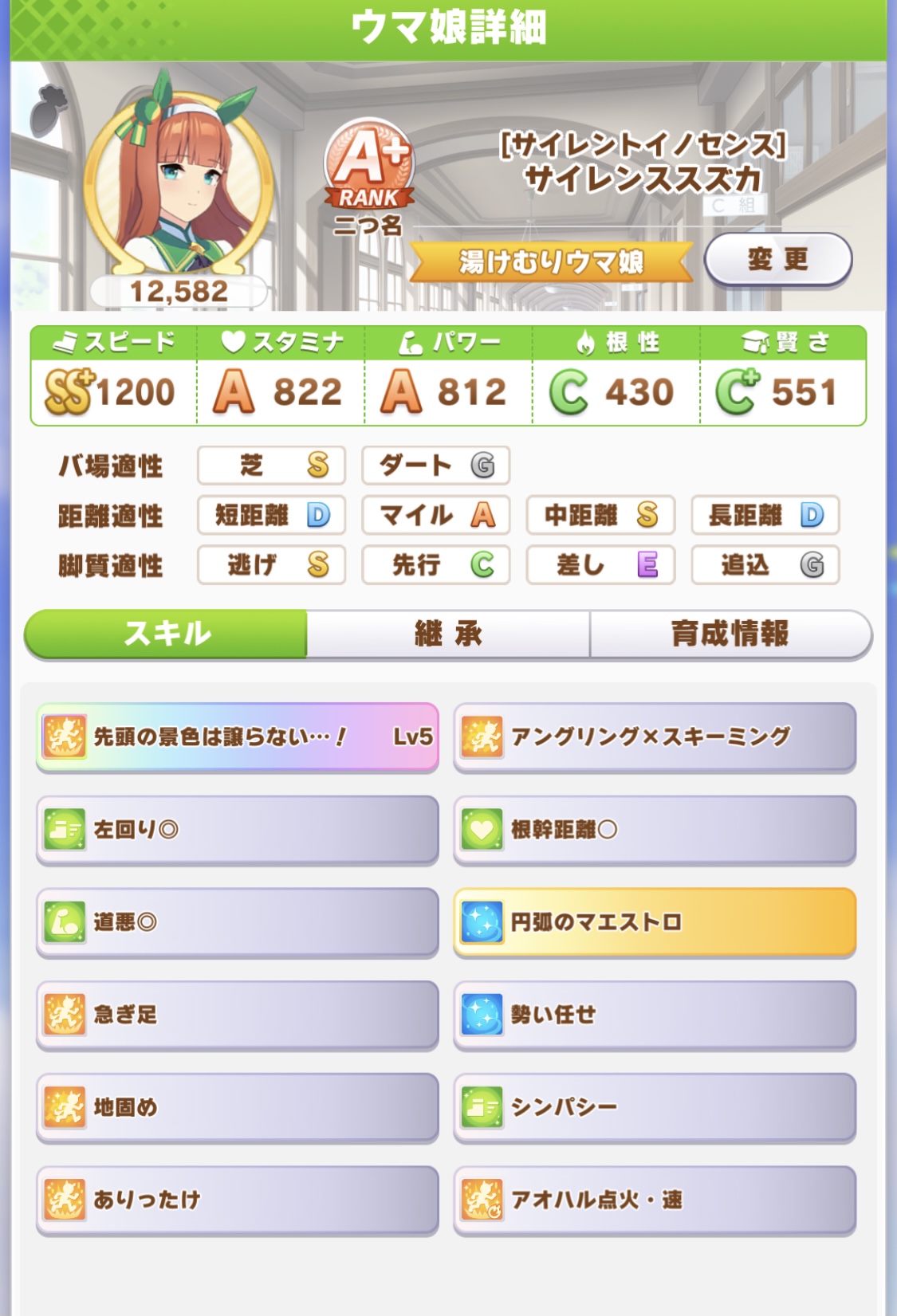
Task: Open the 道悪◎ skill description
Action: (x=238, y=922)
